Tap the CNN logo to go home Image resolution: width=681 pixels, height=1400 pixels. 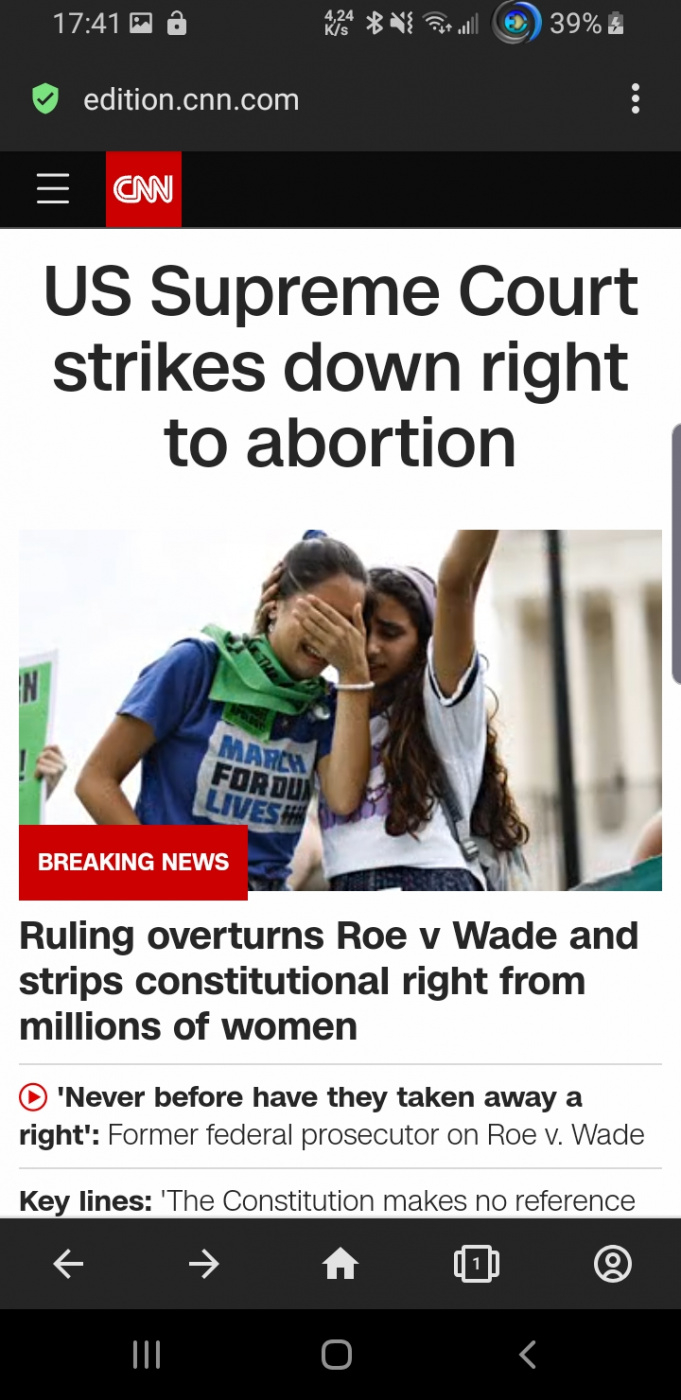coord(143,189)
